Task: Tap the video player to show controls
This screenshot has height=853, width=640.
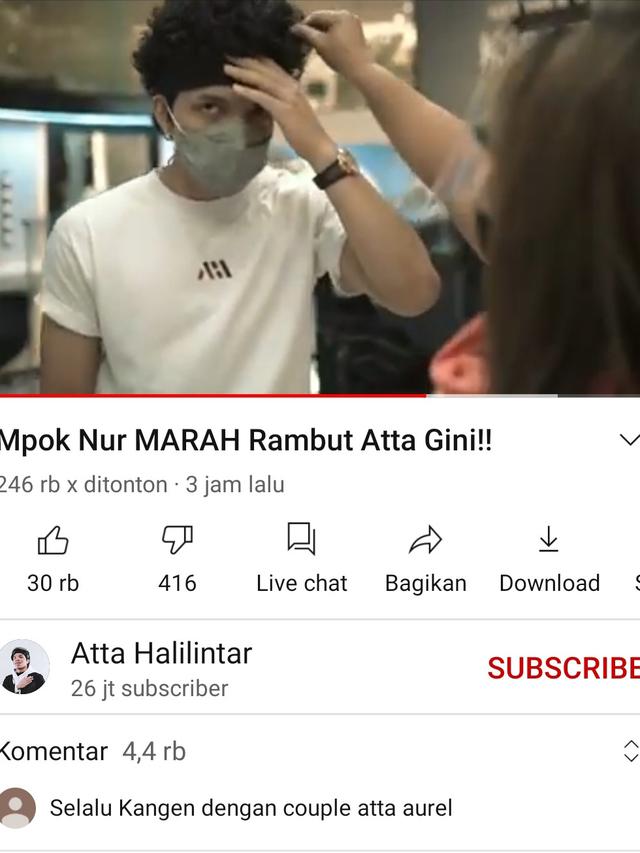Action: point(320,200)
